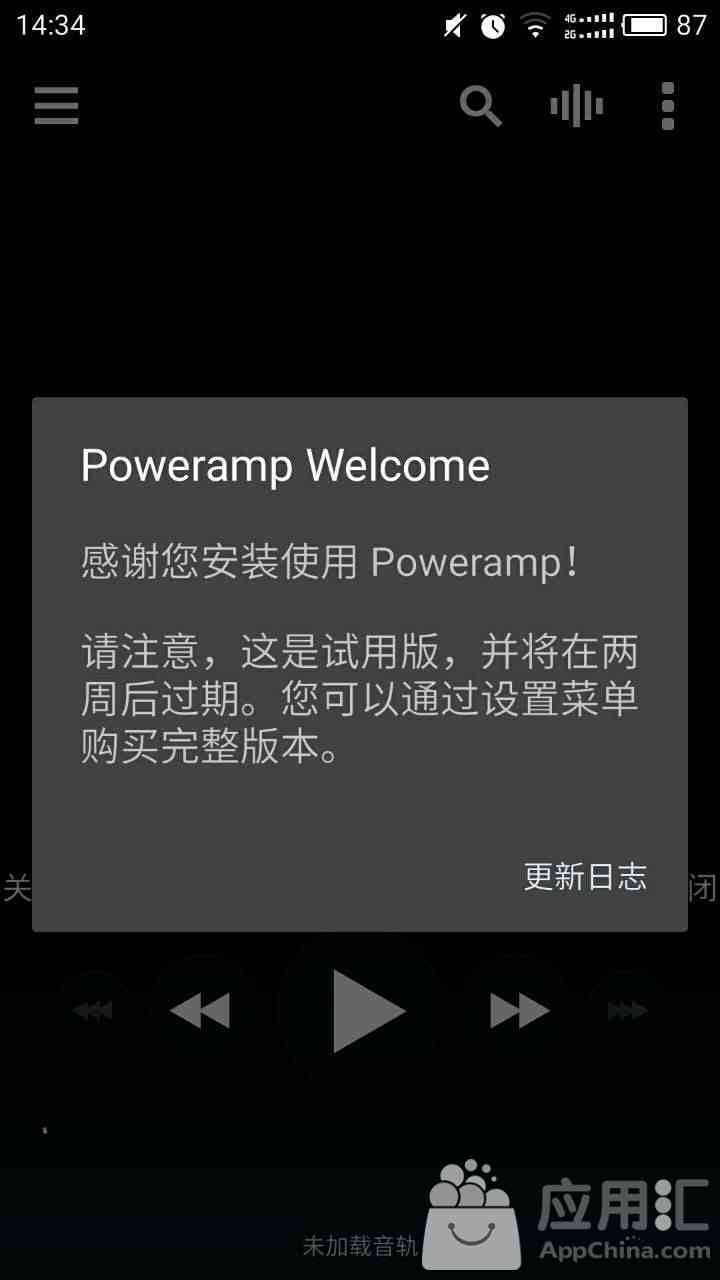
Task: Jump to the next folder or album
Action: [627, 1011]
